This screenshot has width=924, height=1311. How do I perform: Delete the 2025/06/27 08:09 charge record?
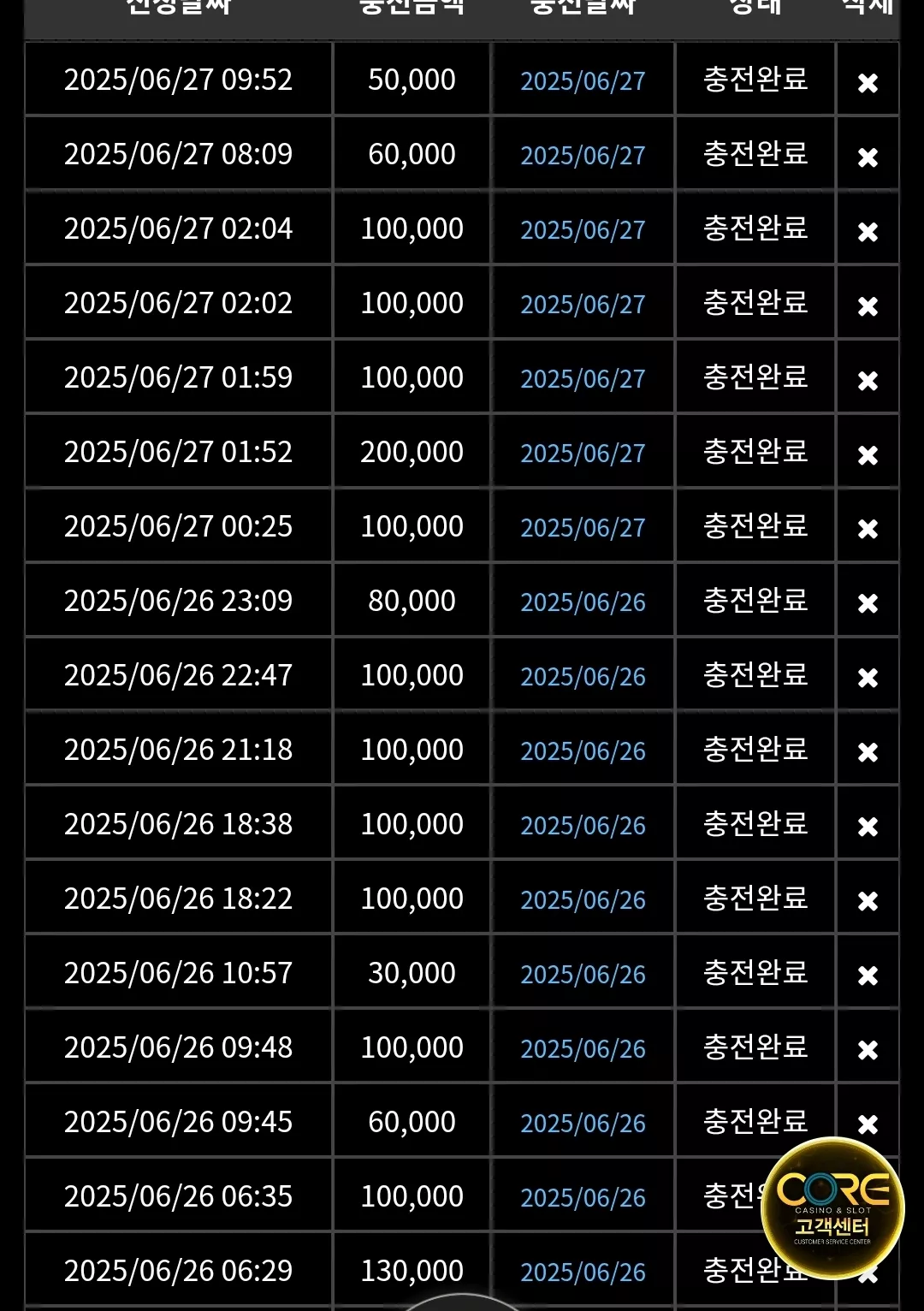point(868,157)
